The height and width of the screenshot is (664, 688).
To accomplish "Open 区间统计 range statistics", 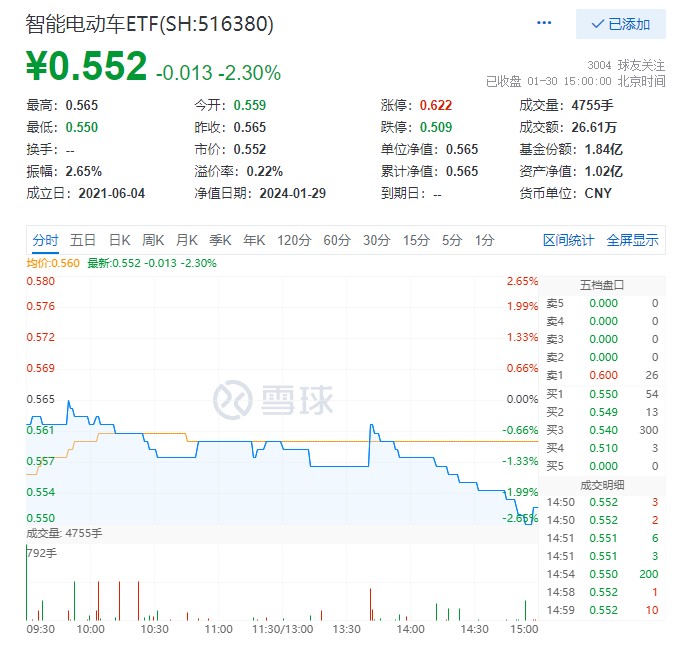I will (568, 240).
